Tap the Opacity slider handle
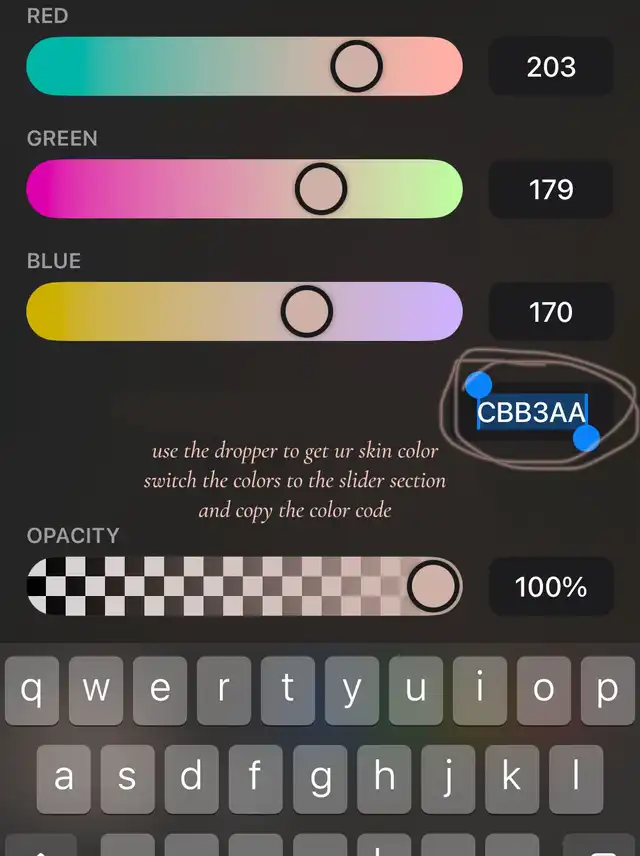 click(x=434, y=586)
